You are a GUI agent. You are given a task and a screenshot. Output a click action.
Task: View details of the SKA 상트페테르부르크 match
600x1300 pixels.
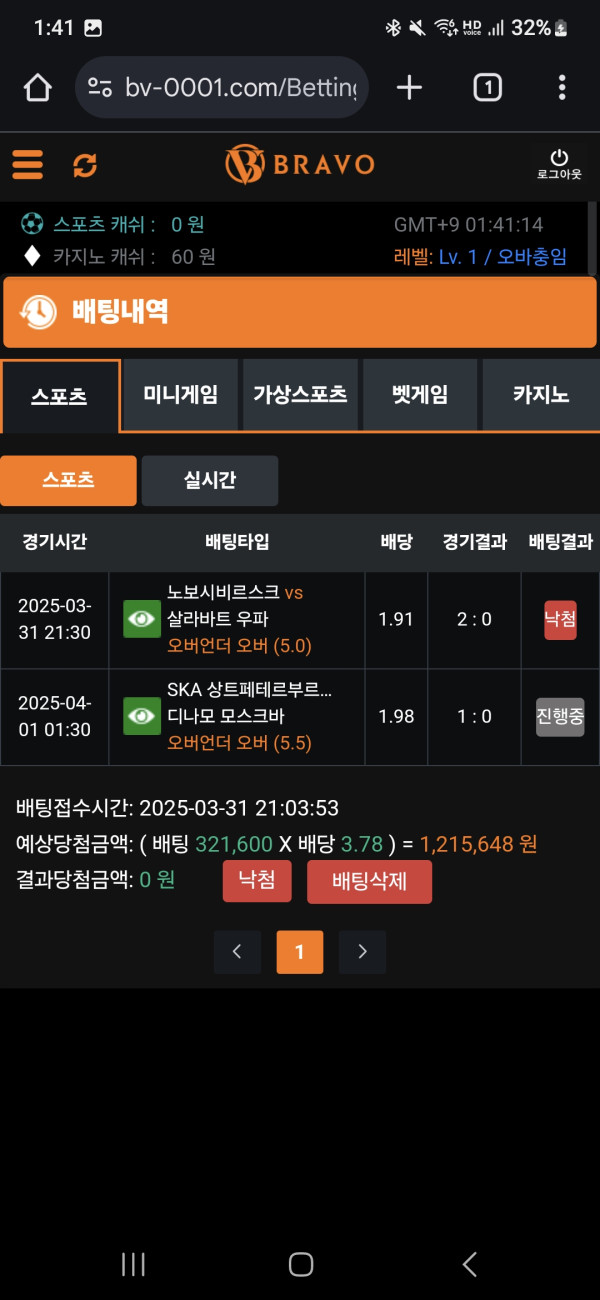pos(142,716)
